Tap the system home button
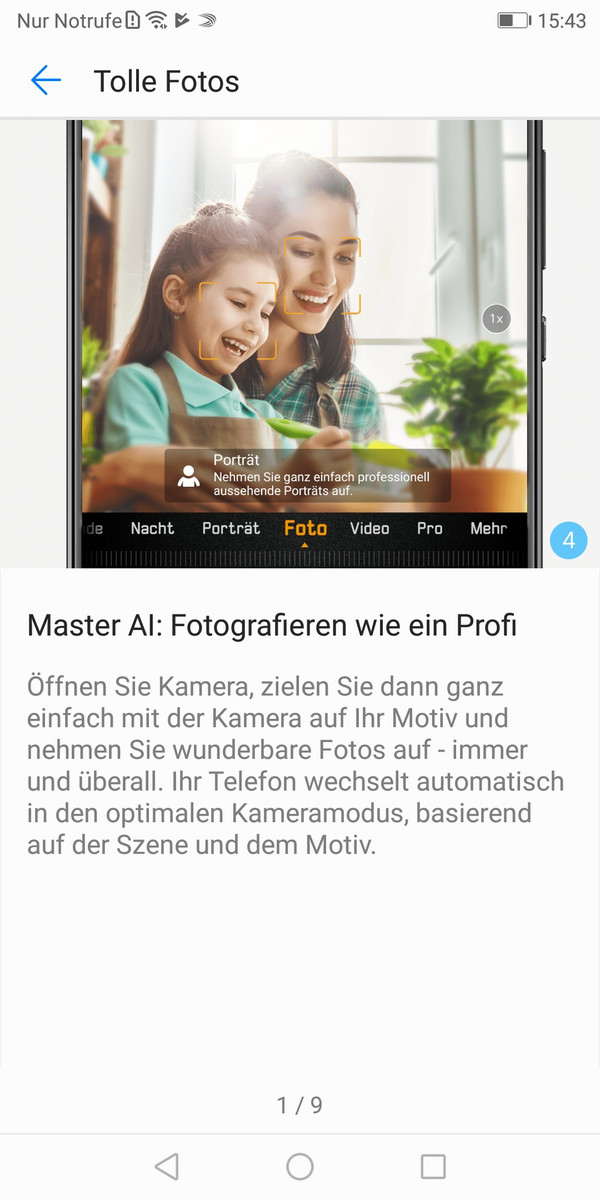This screenshot has width=600, height=1200. [x=300, y=1166]
